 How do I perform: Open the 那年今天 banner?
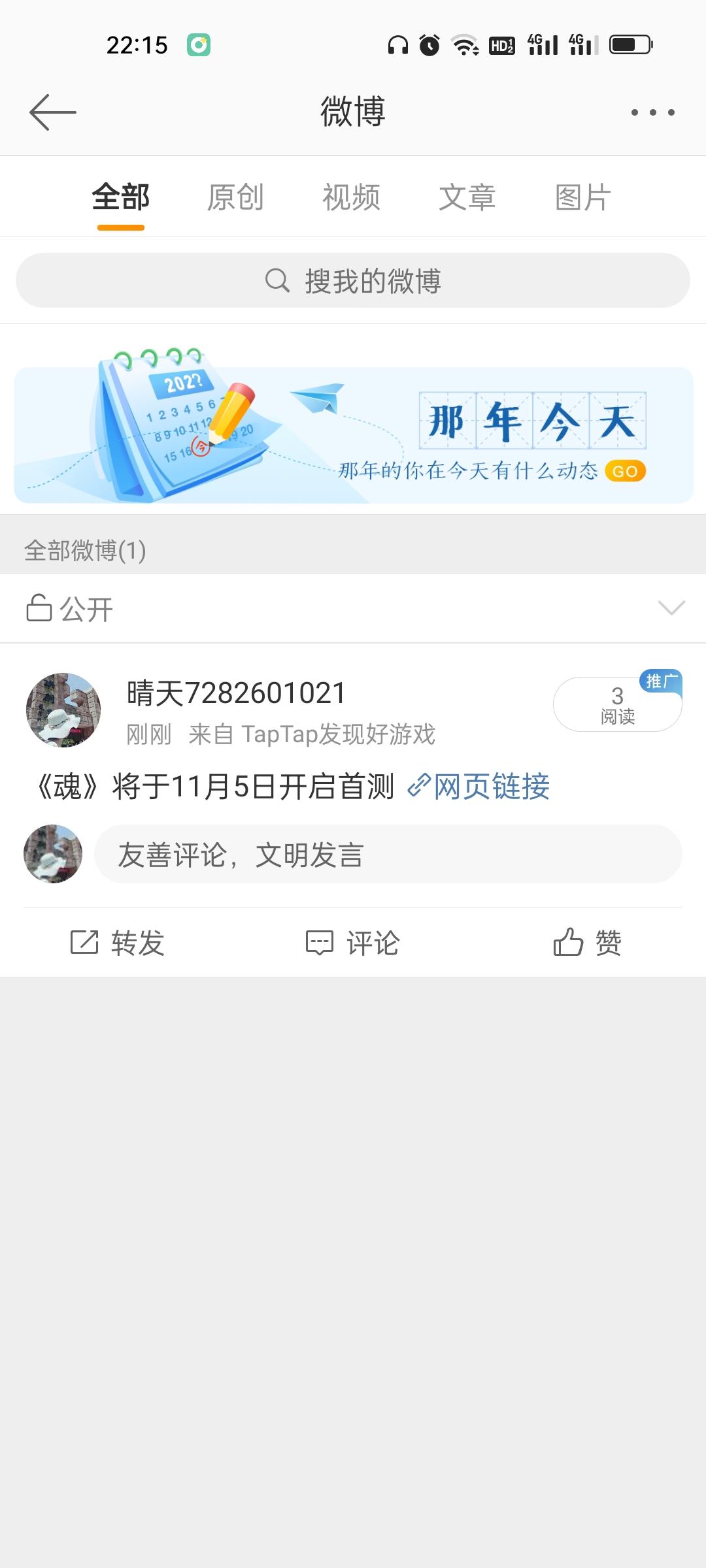click(353, 426)
